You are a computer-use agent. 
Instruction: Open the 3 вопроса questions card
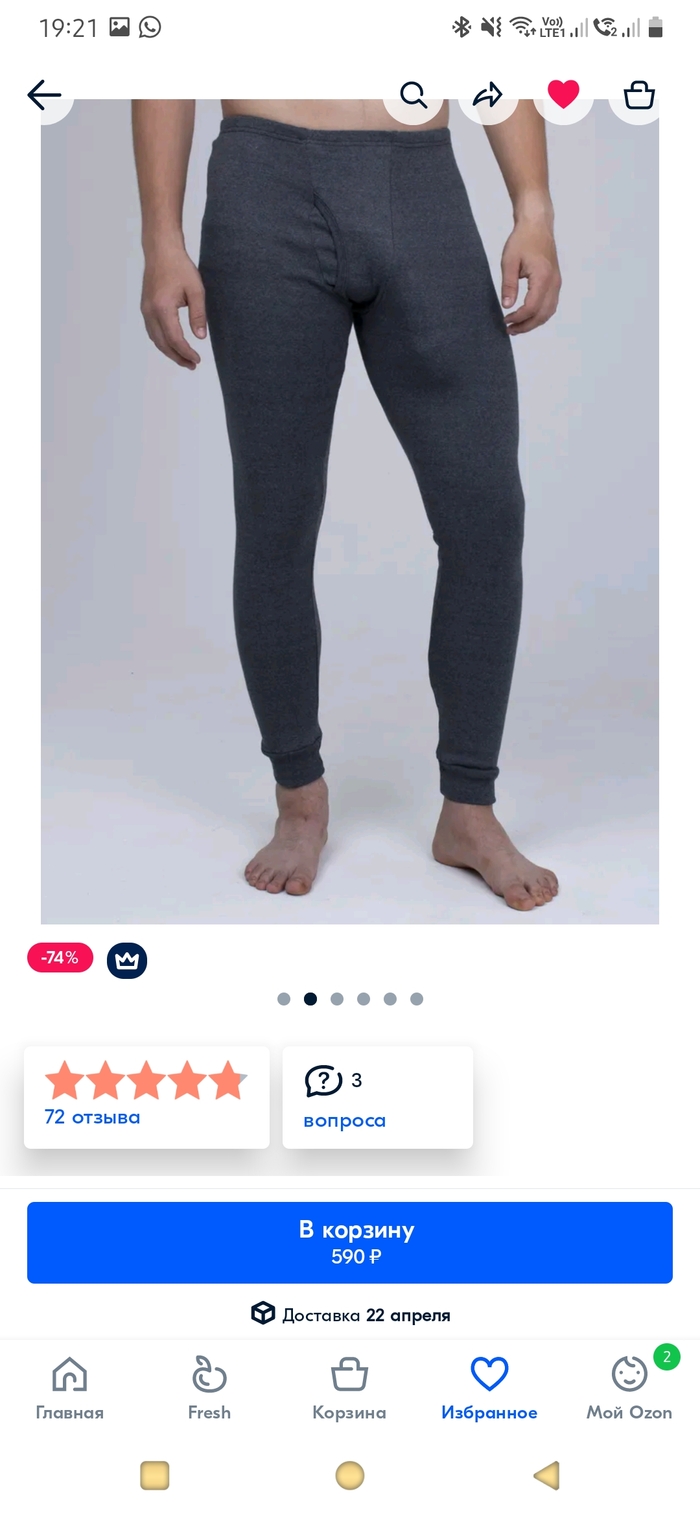377,1097
